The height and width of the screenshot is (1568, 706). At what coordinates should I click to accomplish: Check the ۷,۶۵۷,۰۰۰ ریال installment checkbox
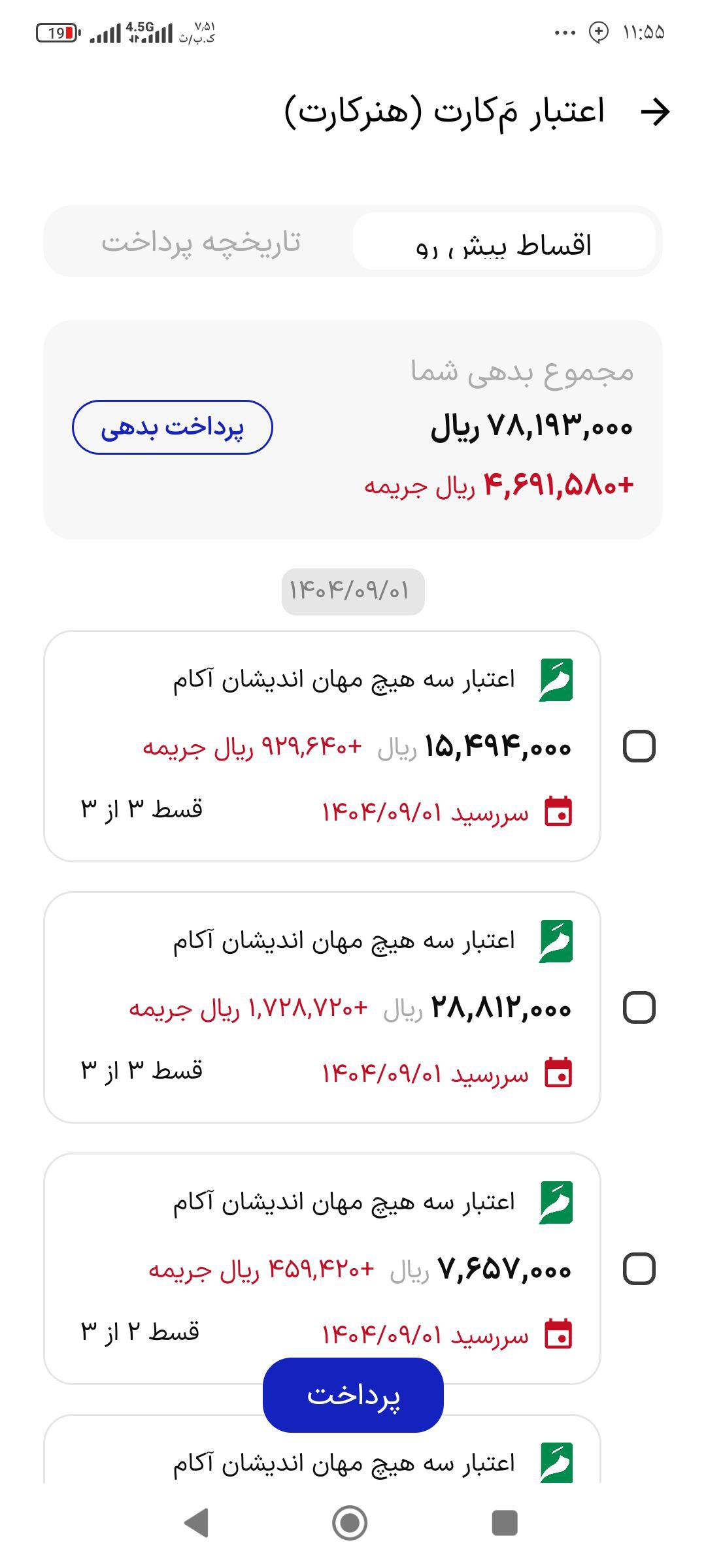coord(639,1269)
